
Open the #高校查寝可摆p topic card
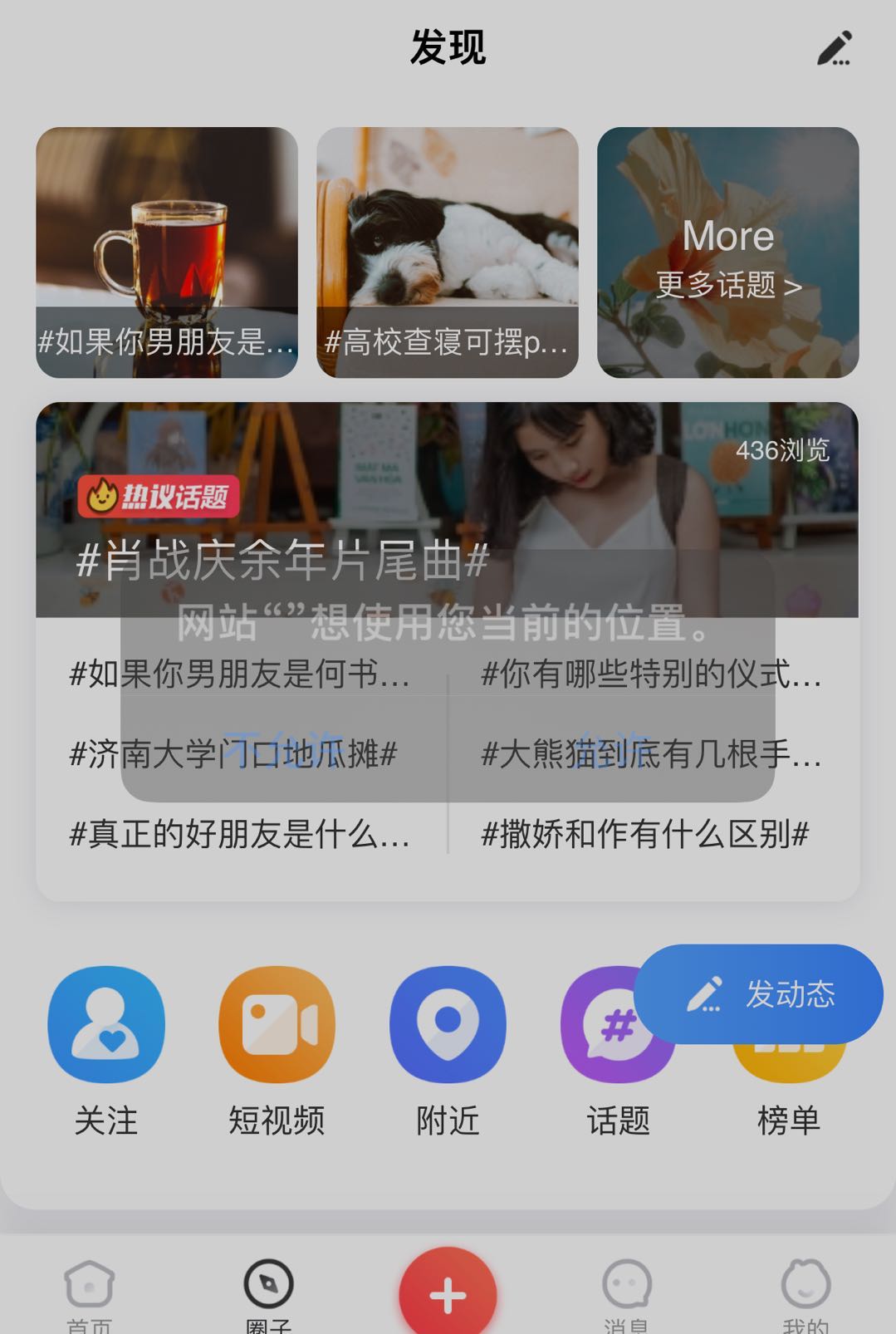click(447, 252)
